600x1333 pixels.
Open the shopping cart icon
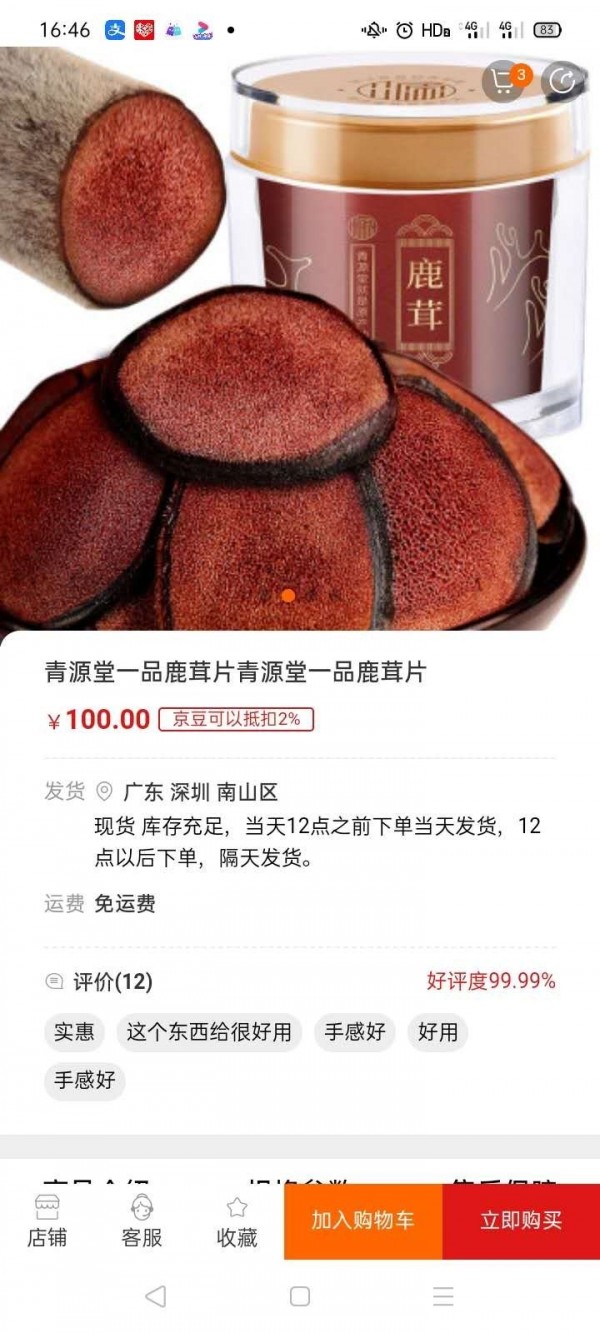(x=504, y=82)
